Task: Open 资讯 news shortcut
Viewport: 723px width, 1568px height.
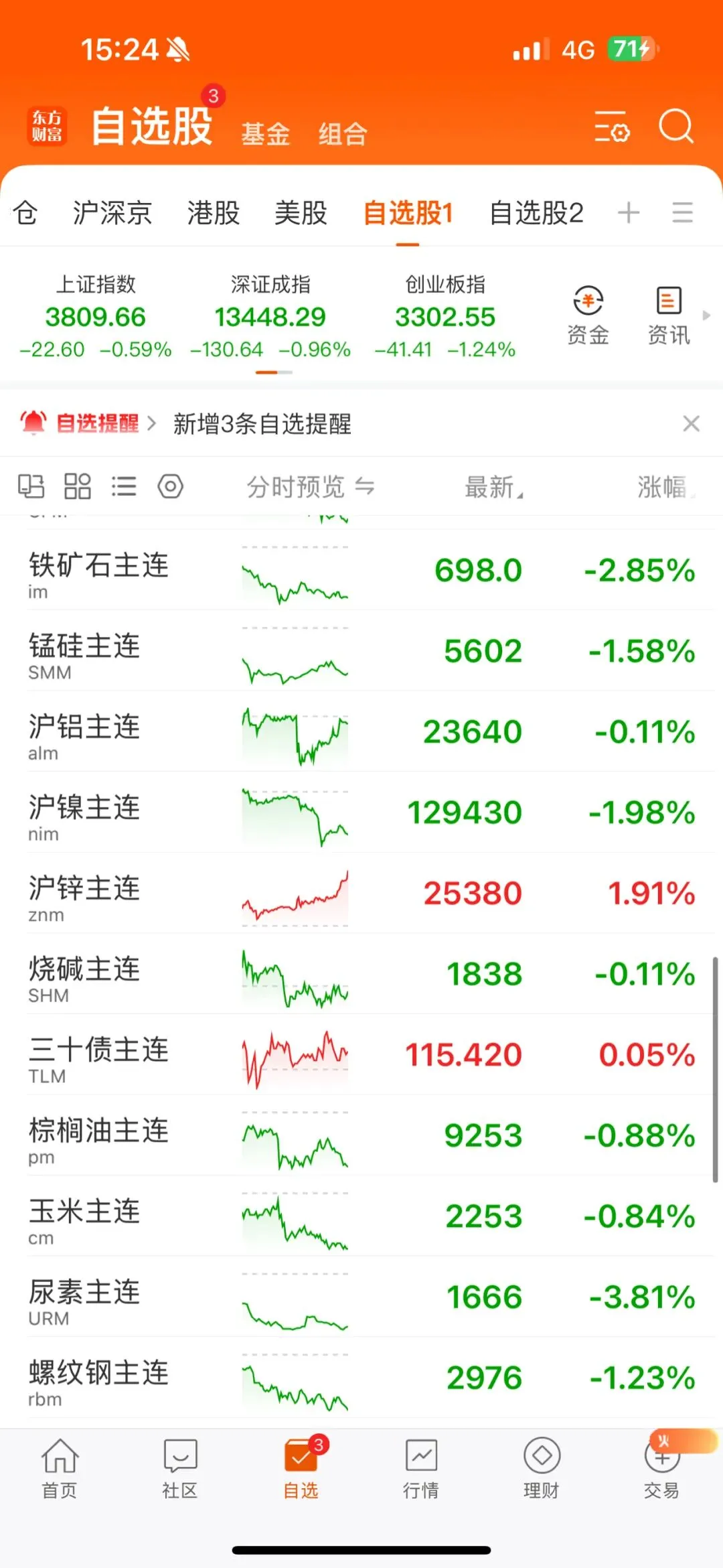Action: pyautogui.click(x=668, y=316)
